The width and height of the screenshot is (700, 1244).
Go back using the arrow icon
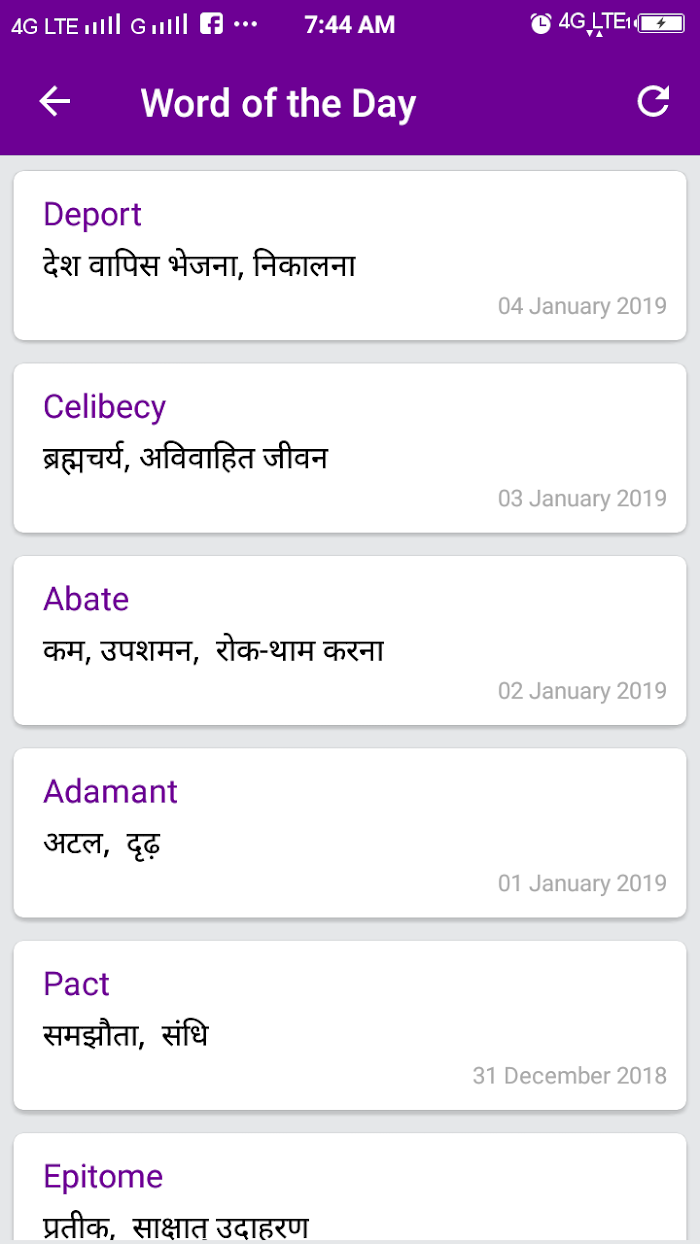pos(55,102)
